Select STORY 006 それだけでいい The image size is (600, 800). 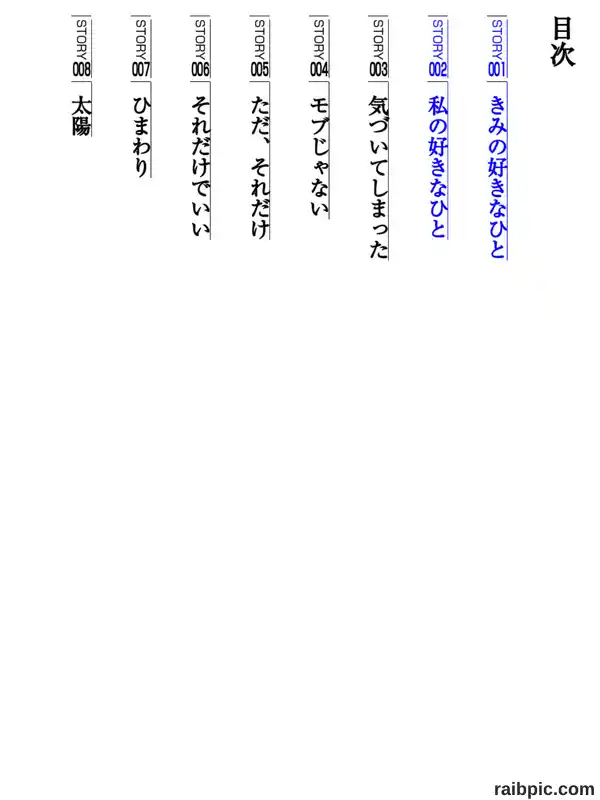tap(201, 128)
